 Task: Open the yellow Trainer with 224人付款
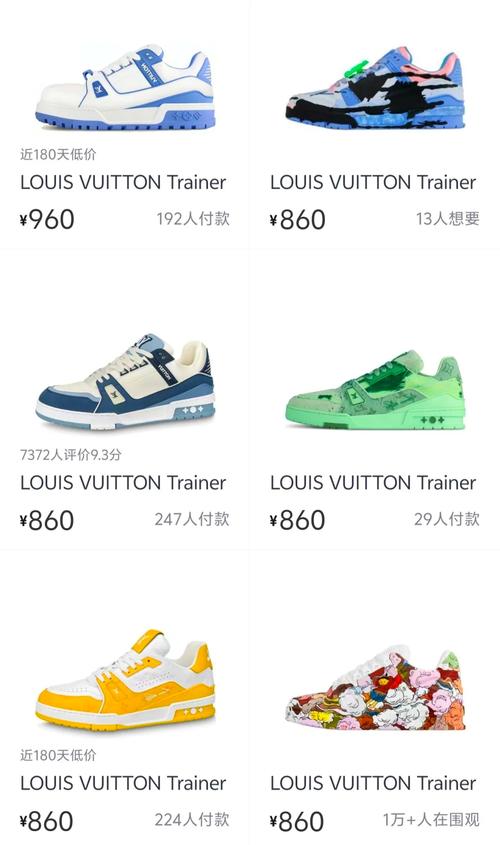click(x=124, y=698)
